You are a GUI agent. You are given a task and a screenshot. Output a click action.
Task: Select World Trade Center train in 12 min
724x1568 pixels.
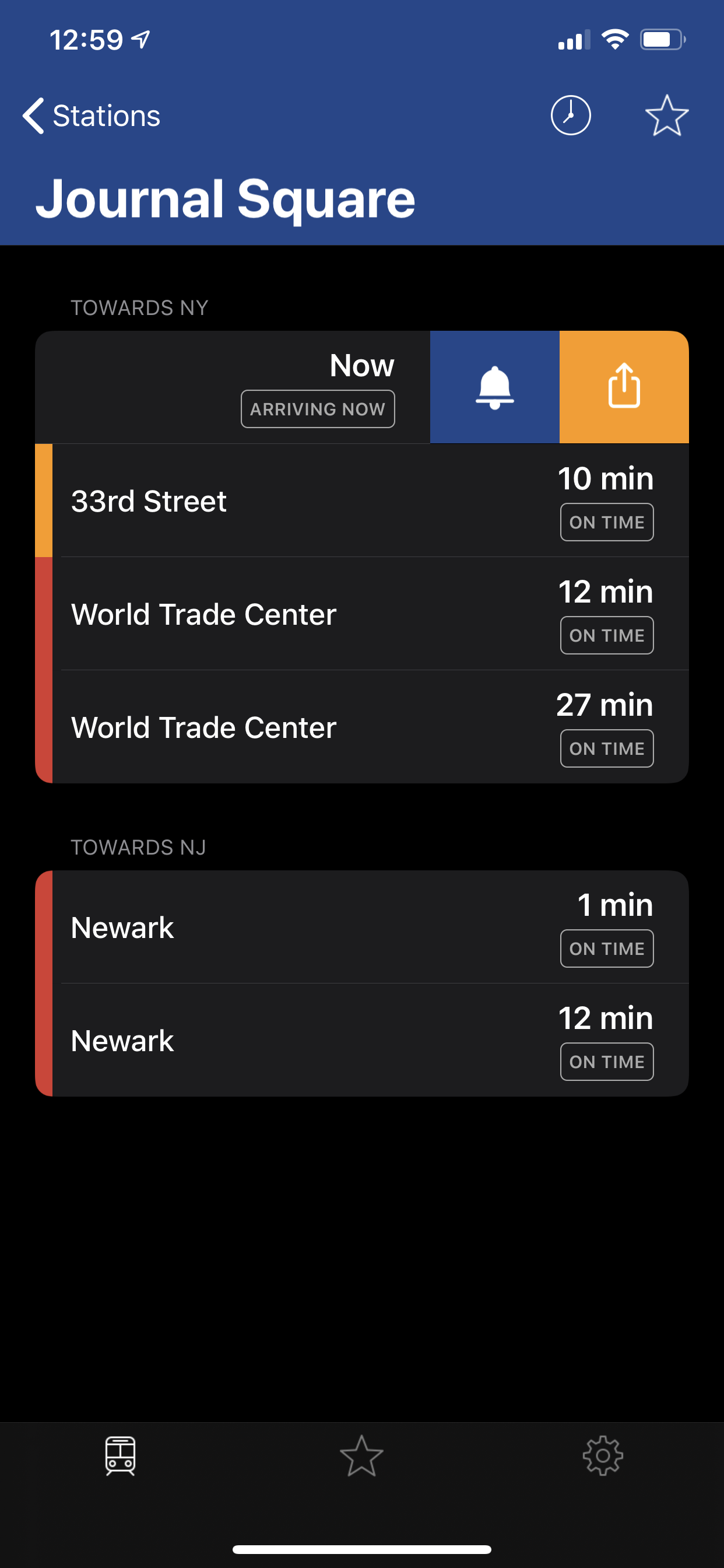[x=362, y=614]
